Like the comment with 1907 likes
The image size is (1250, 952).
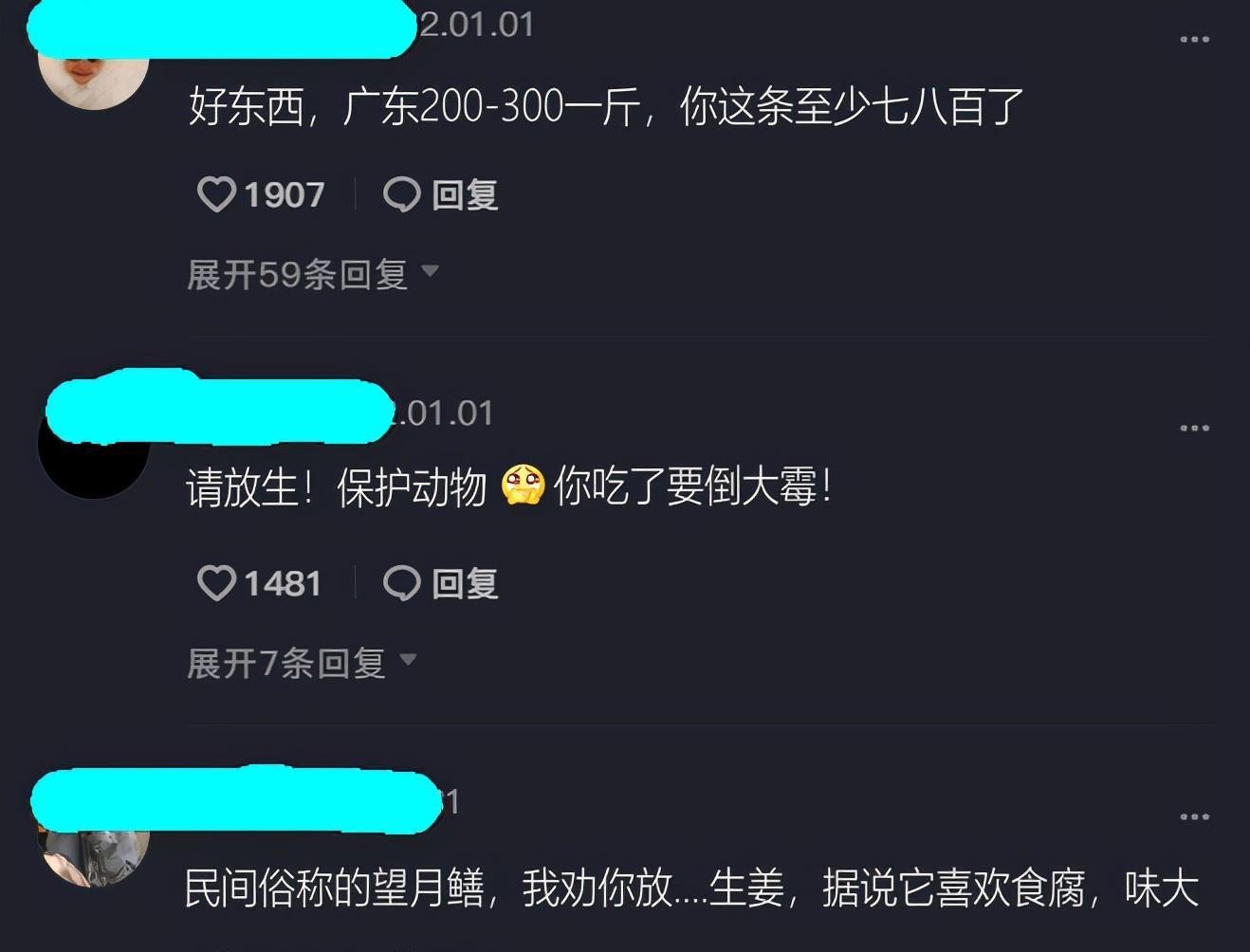[x=216, y=195]
